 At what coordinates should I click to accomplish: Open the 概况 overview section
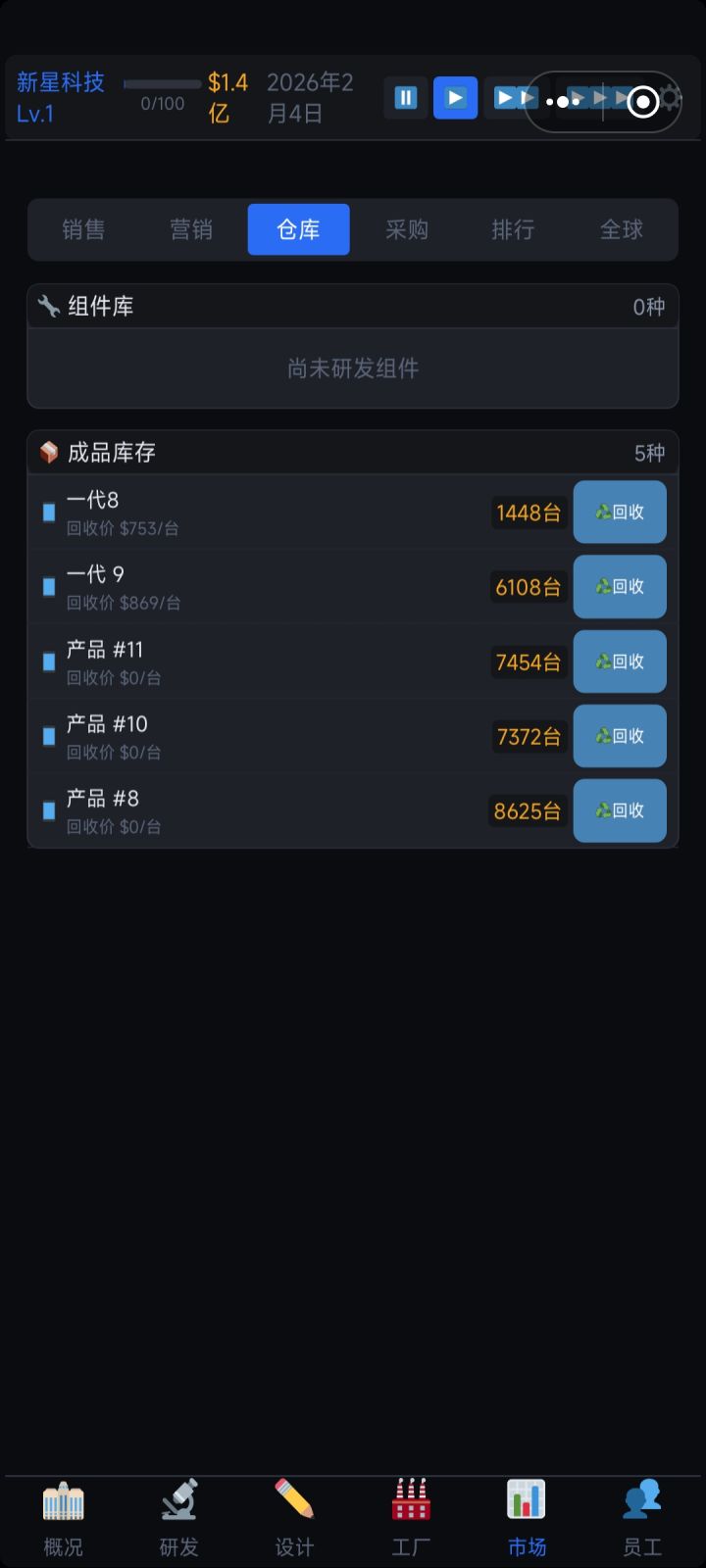[64, 1519]
